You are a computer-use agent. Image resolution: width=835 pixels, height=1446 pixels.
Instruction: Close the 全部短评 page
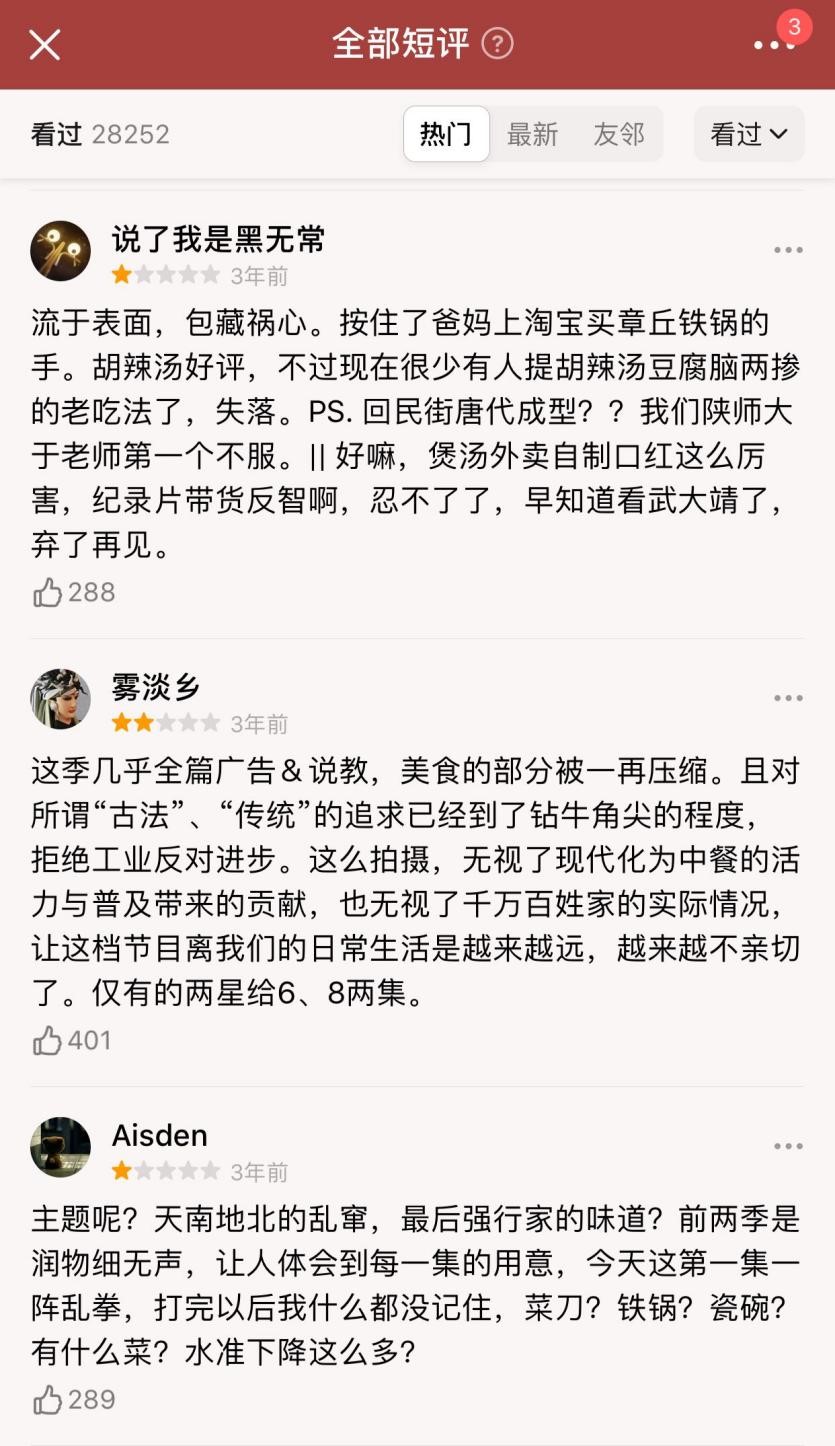coord(45,44)
